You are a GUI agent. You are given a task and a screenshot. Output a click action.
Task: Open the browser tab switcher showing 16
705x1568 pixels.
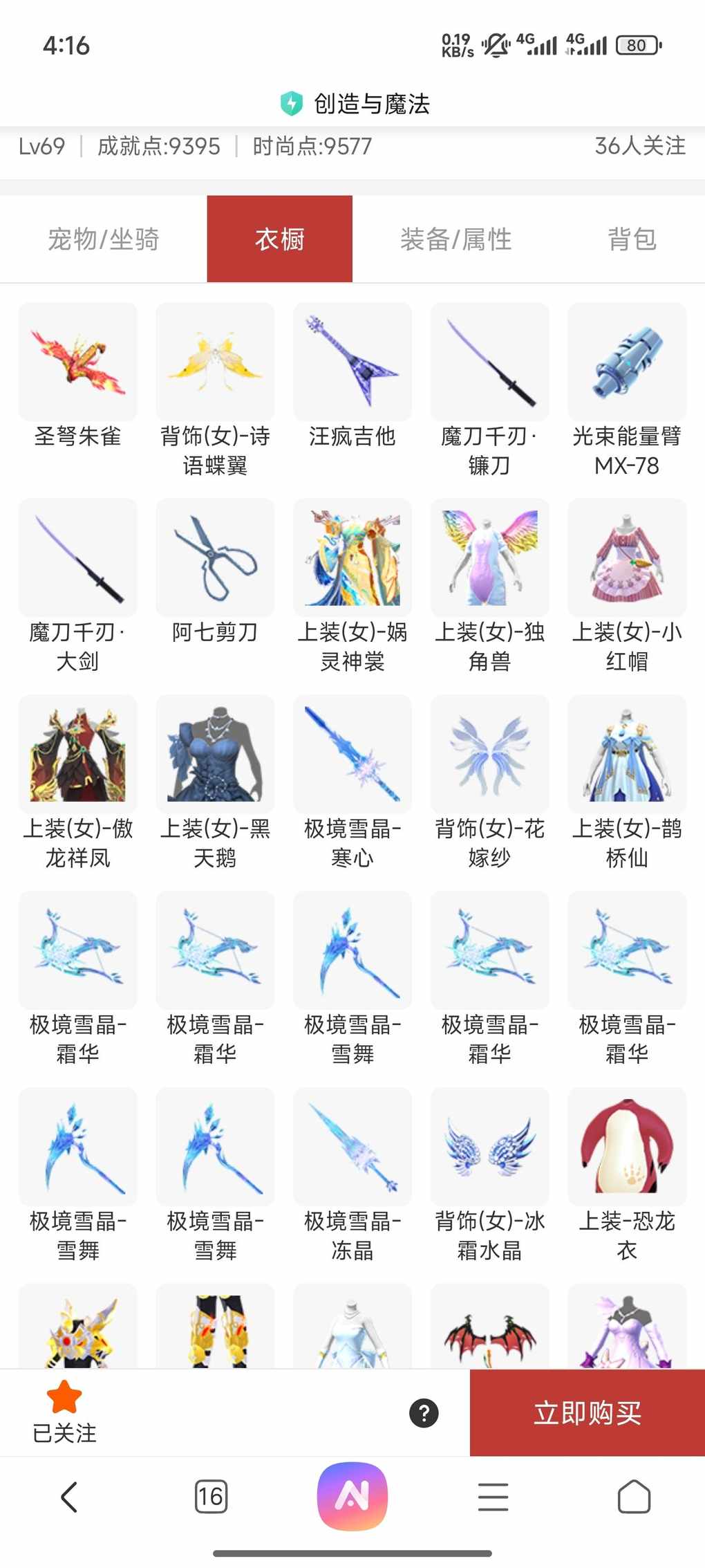(x=211, y=1497)
